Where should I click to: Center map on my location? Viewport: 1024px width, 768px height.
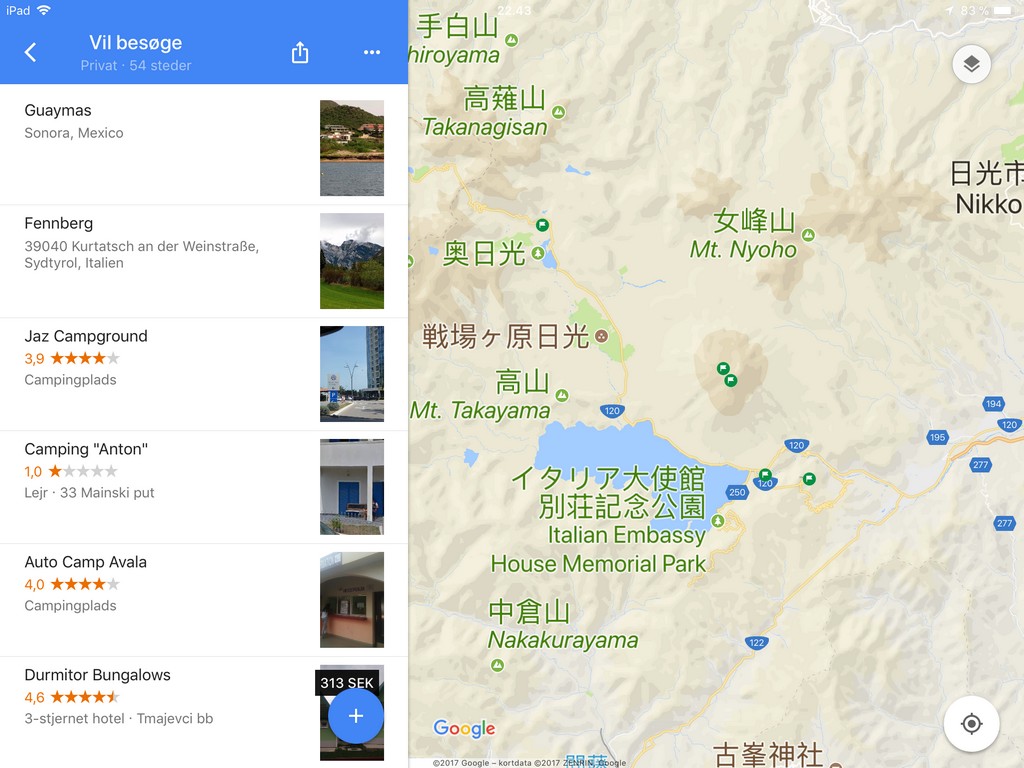pos(971,724)
